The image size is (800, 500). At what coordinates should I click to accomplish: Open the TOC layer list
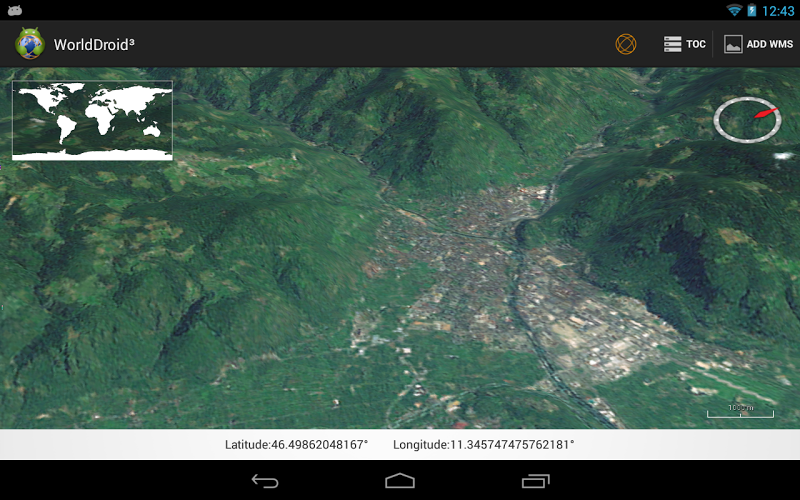[x=685, y=44]
